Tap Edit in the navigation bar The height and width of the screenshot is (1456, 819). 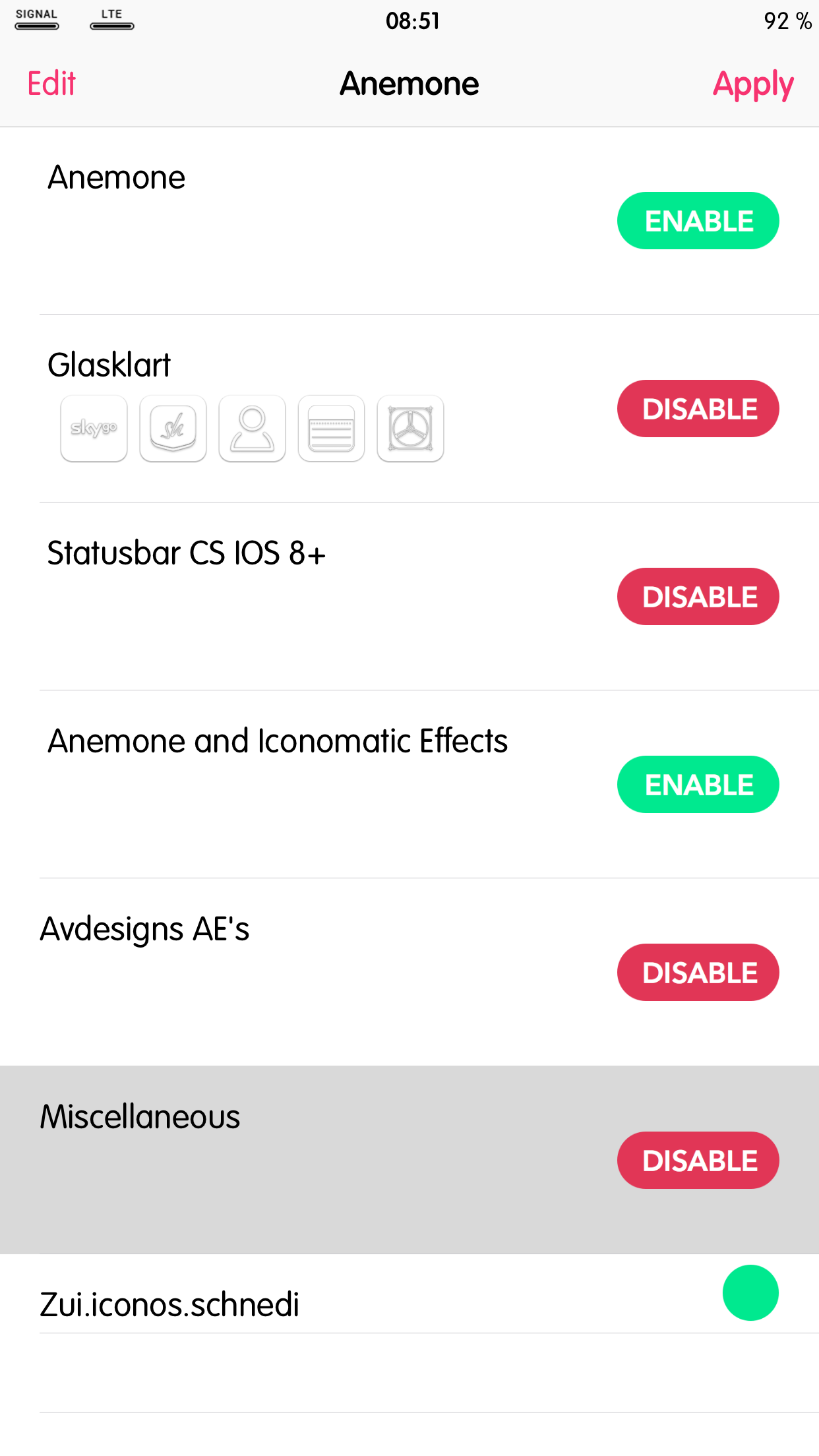pos(51,84)
